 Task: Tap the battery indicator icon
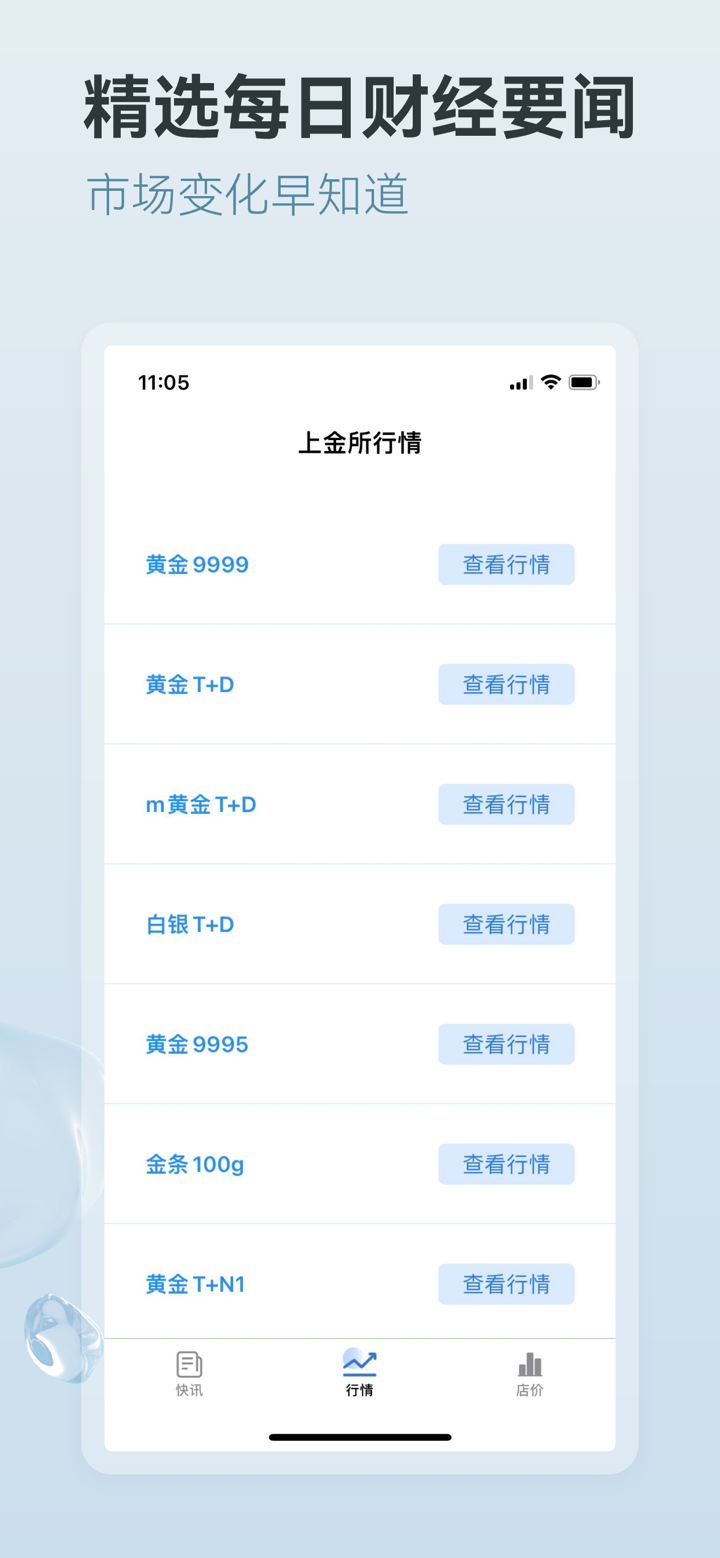coord(582,382)
